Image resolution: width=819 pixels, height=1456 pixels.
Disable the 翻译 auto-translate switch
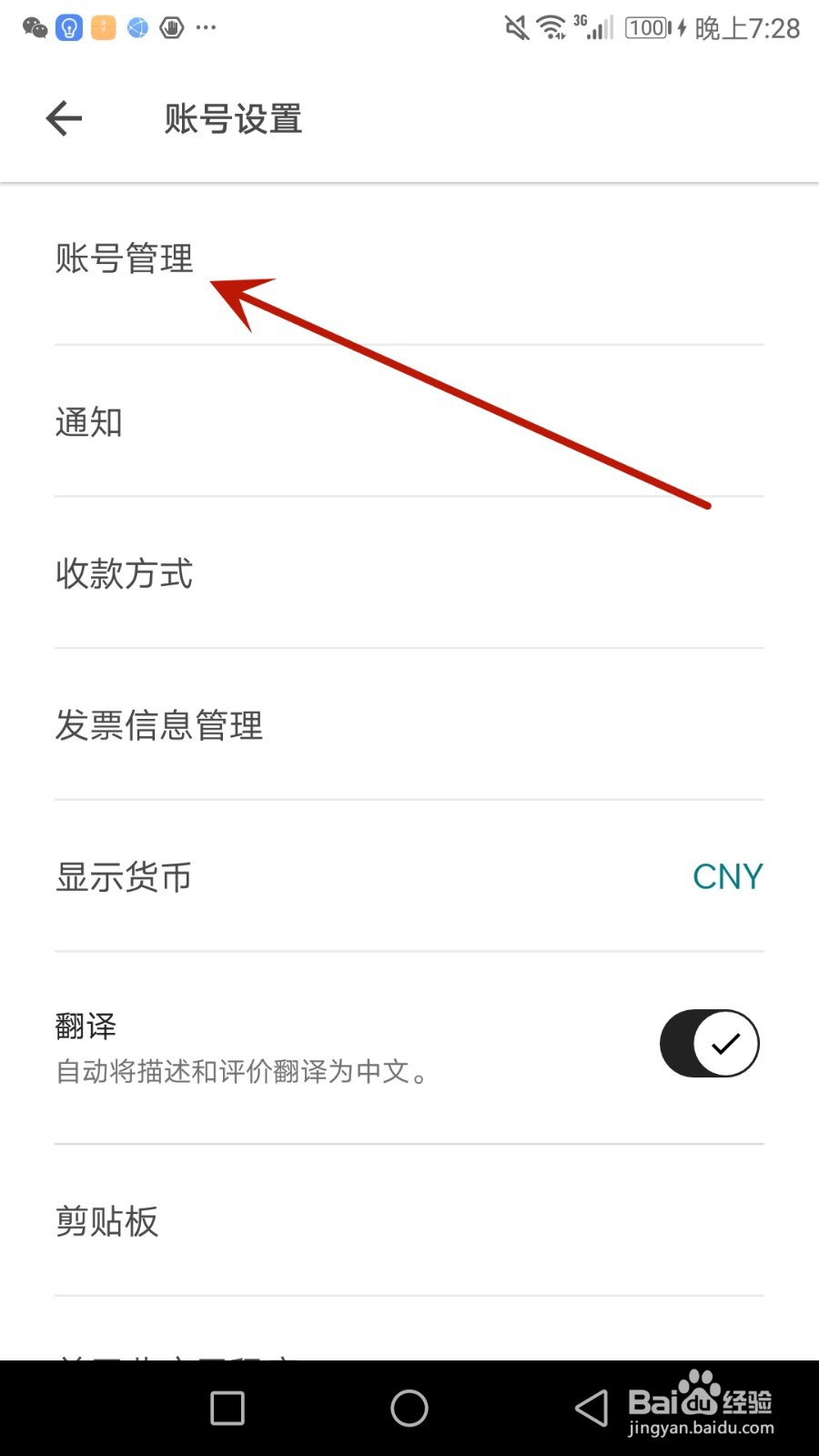(709, 1044)
